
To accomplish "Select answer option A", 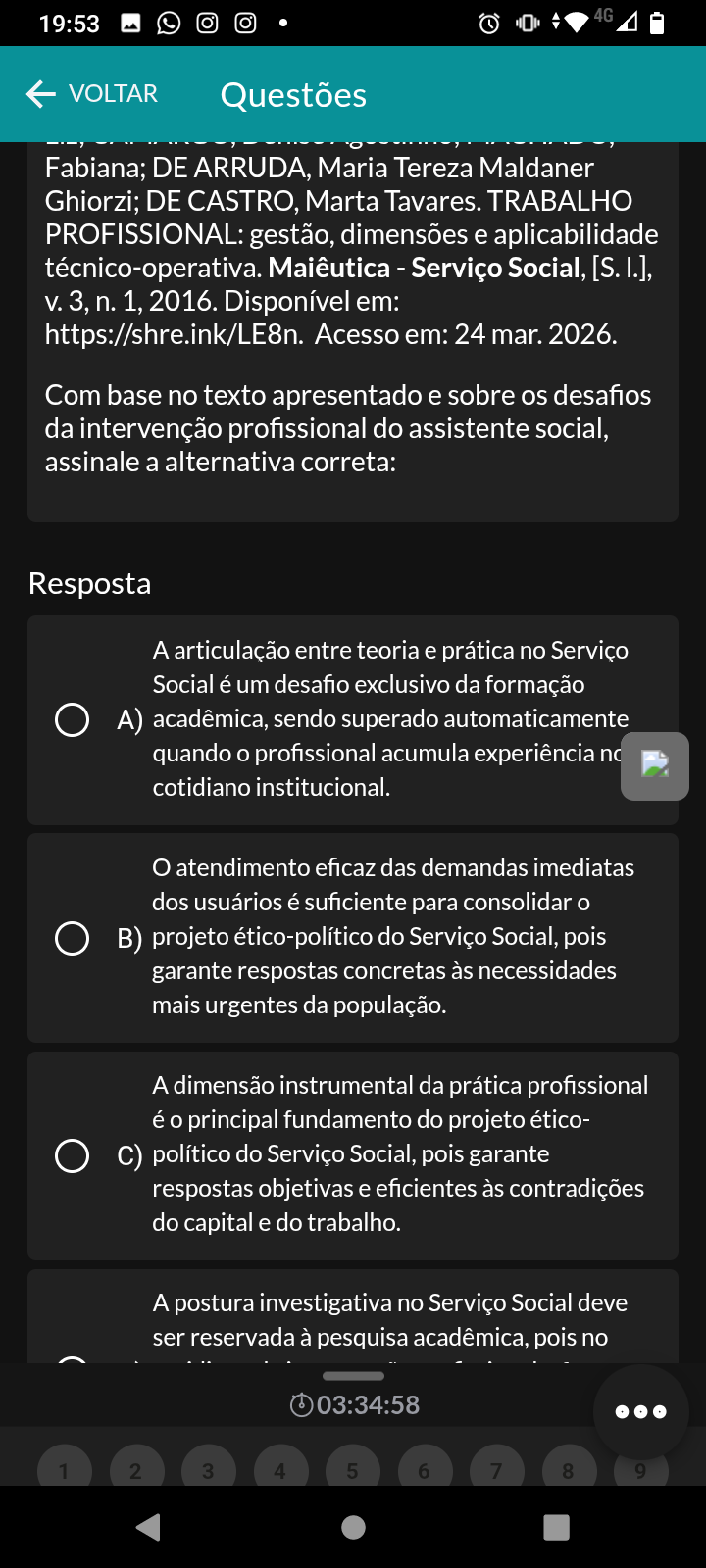I will (x=72, y=719).
